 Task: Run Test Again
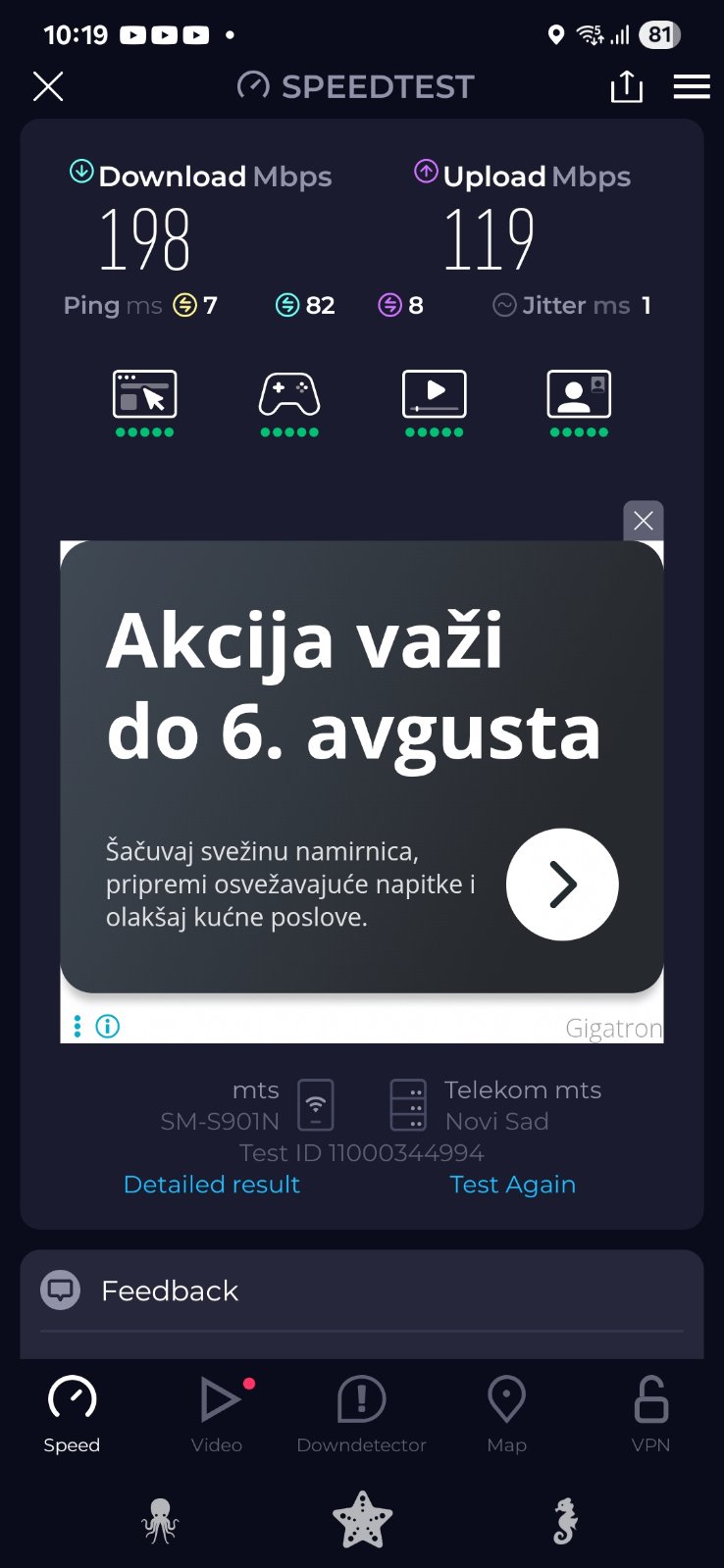pyautogui.click(x=512, y=1185)
